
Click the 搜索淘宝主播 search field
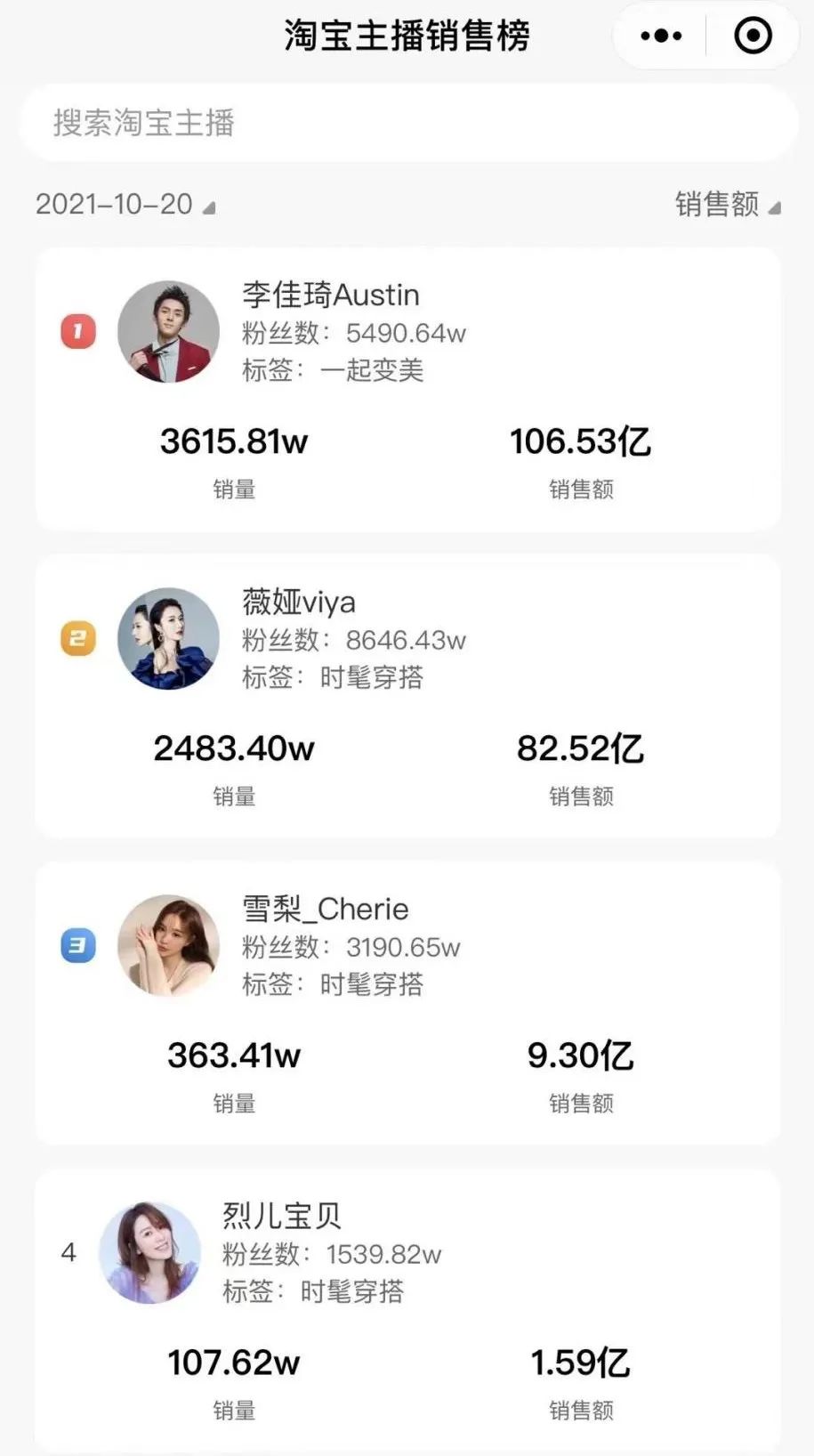coord(407,124)
